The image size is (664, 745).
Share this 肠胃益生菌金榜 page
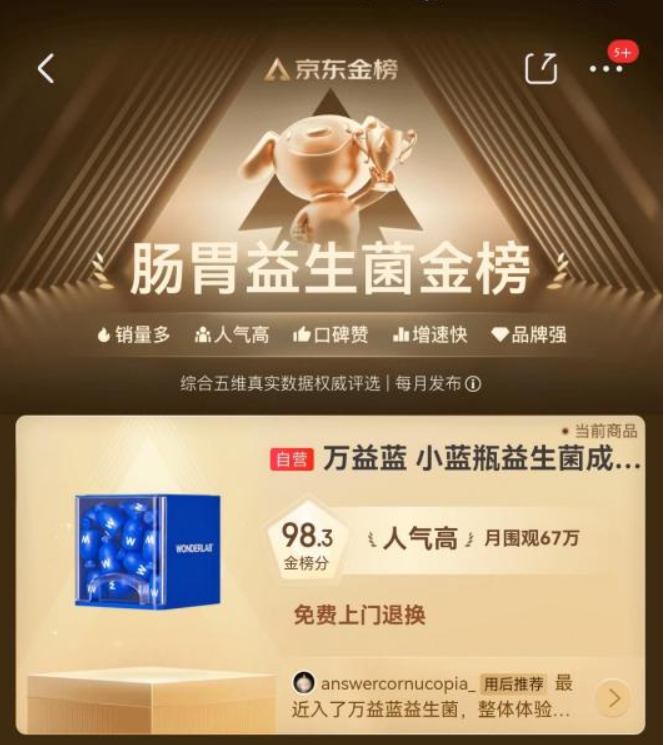(540, 68)
